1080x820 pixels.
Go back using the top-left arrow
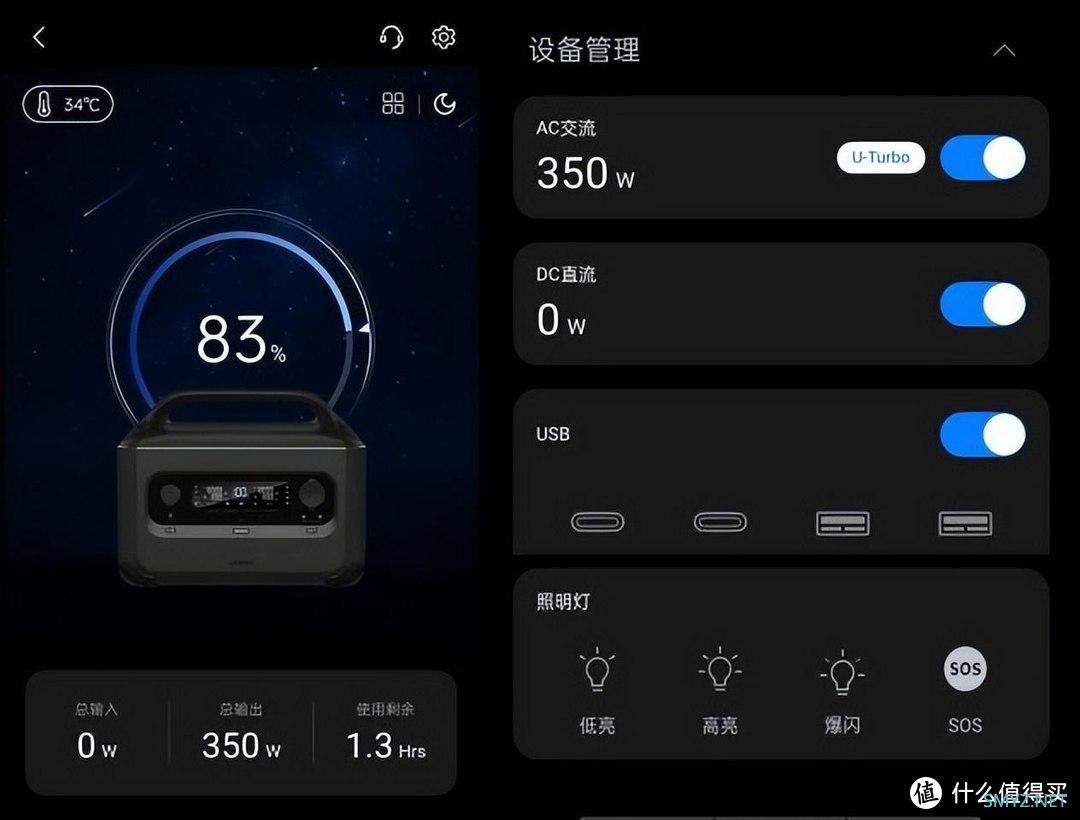click(x=39, y=38)
